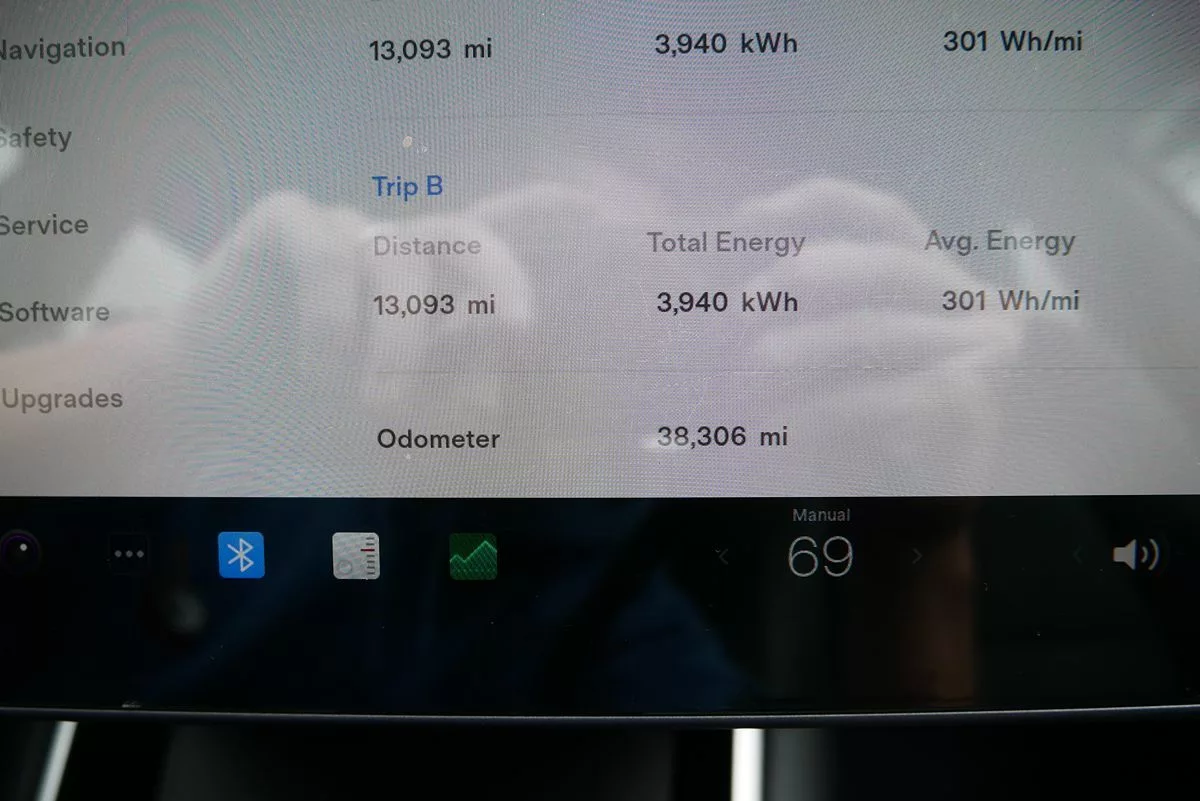Tap the Trip B label to rename it
Image resolution: width=1200 pixels, height=801 pixels.
pyautogui.click(x=407, y=187)
